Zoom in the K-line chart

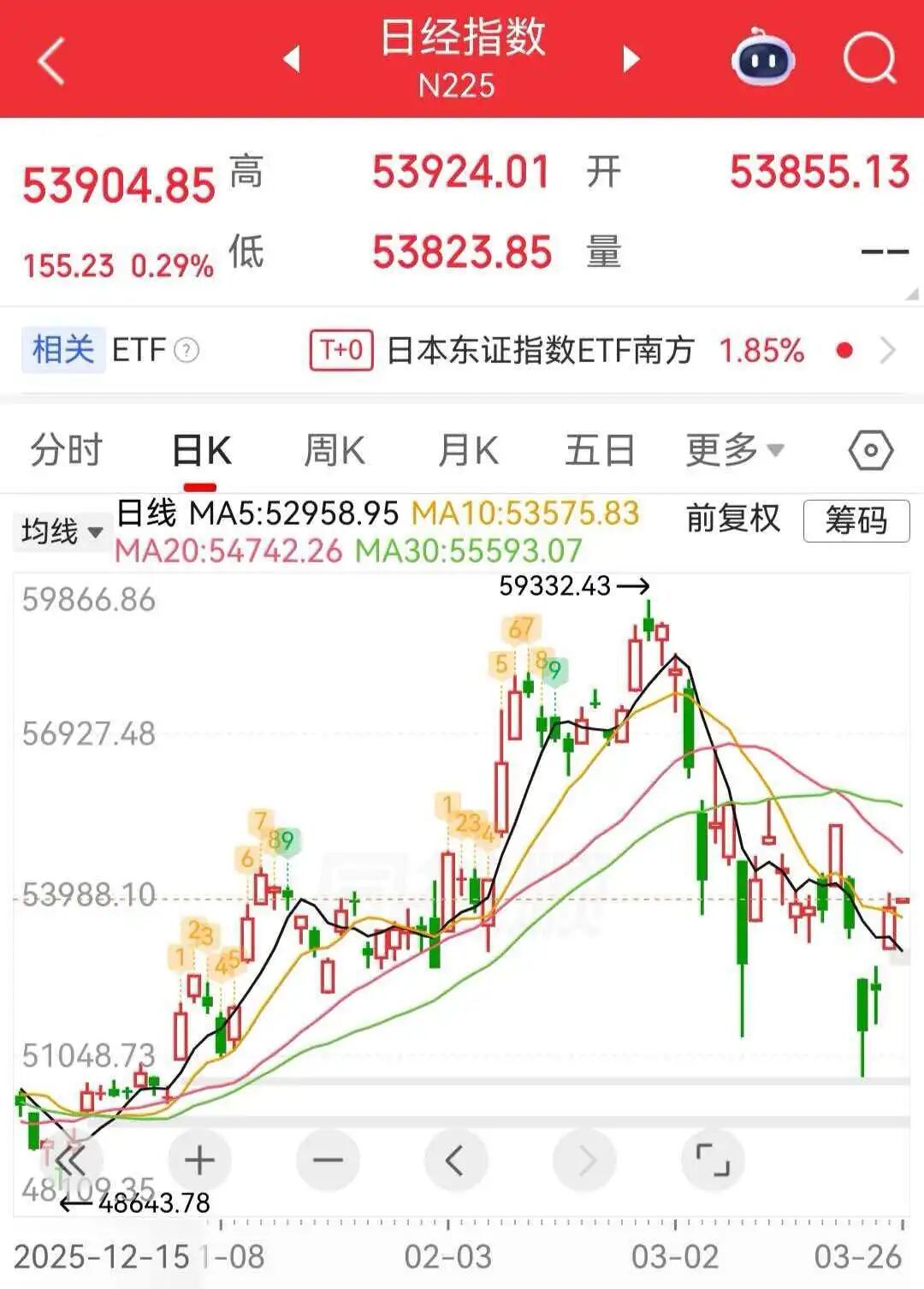(199, 1161)
